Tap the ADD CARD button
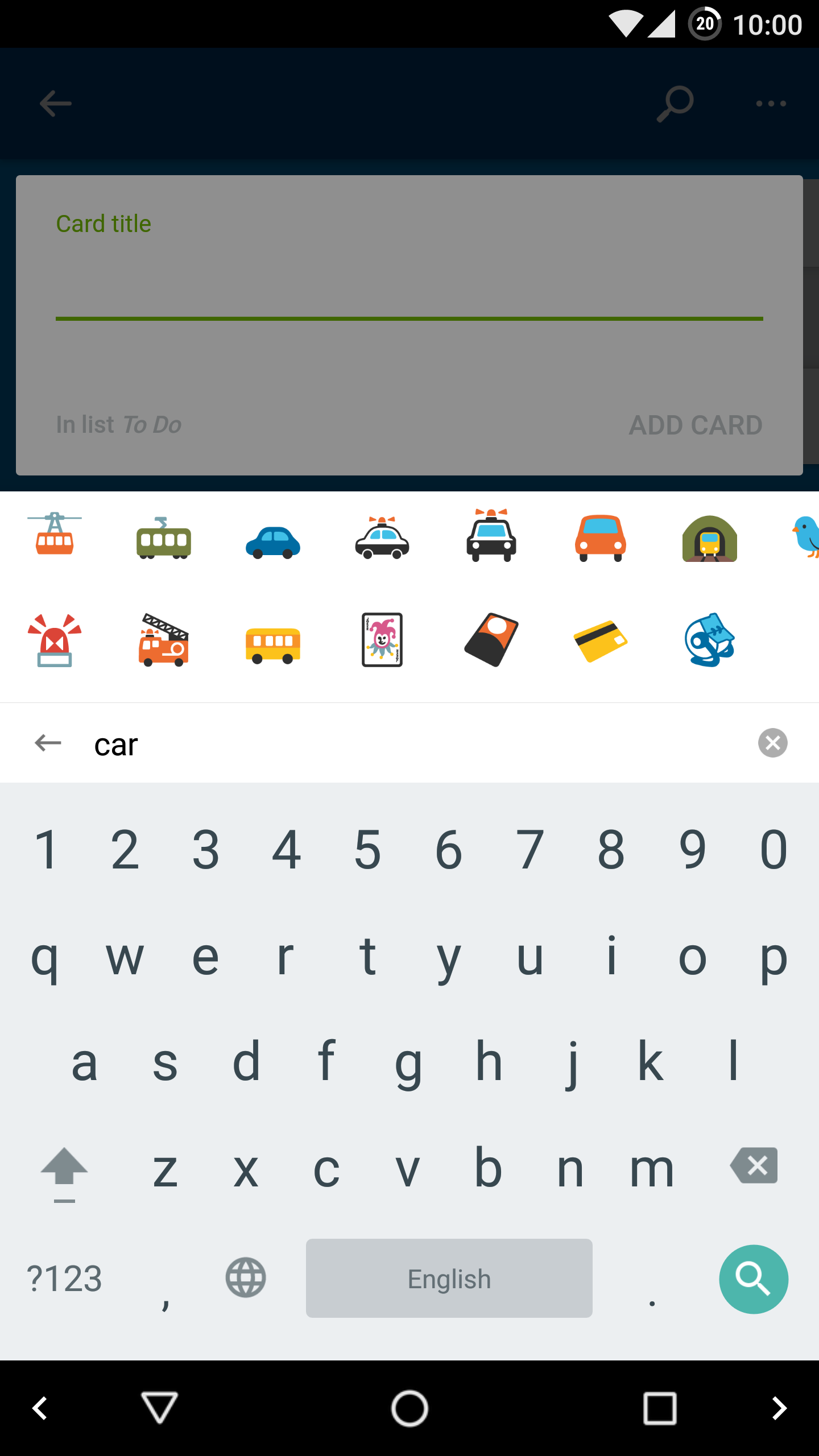This screenshot has height=1456, width=819. (x=696, y=425)
